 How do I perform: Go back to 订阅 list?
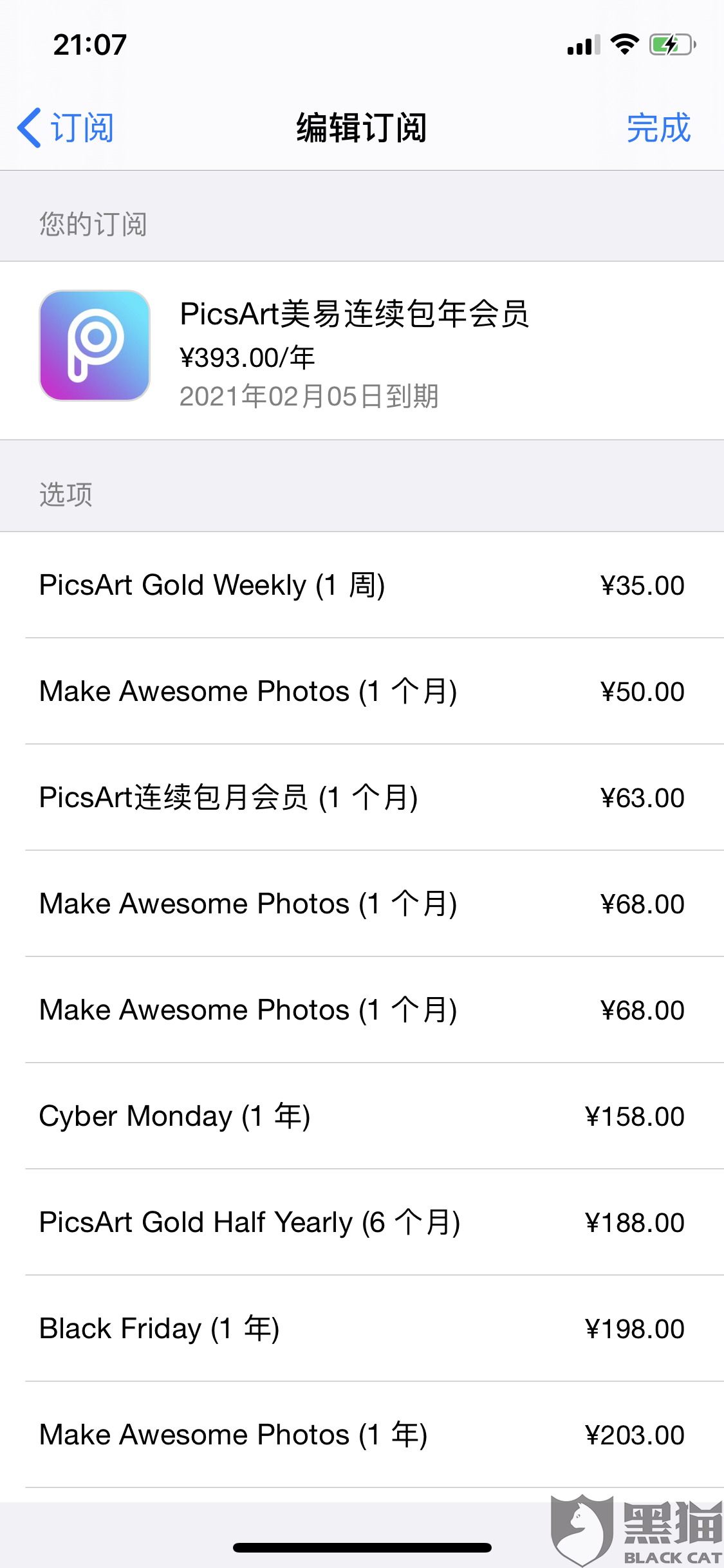(x=66, y=127)
